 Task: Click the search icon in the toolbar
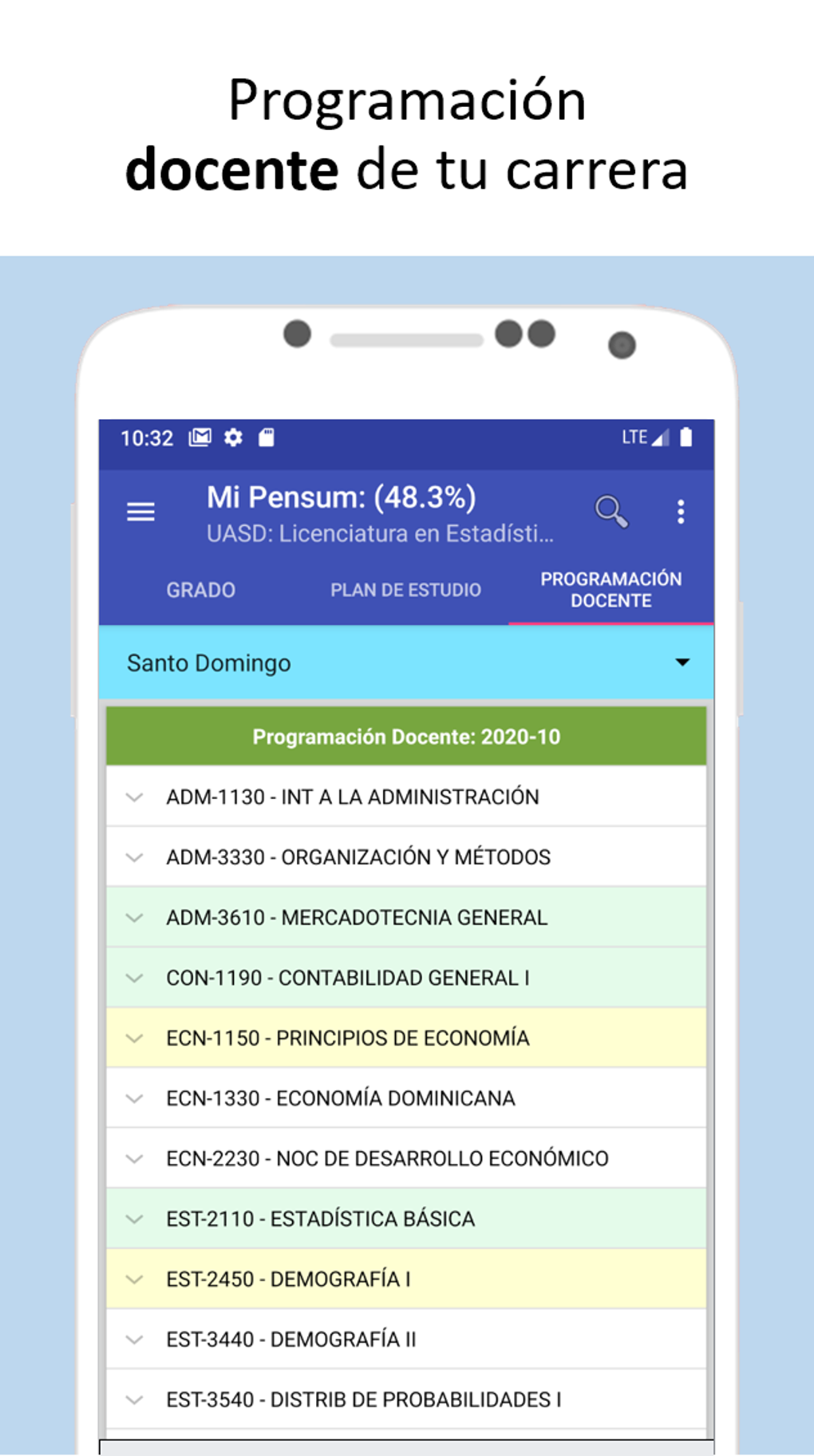(x=611, y=511)
